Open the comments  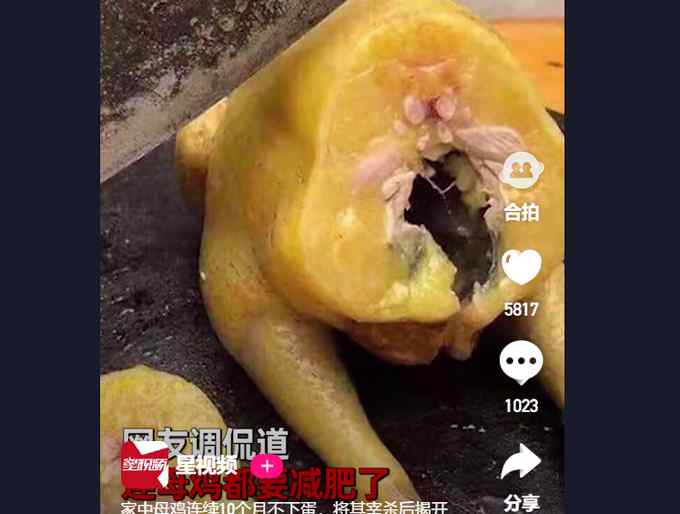click(521, 362)
